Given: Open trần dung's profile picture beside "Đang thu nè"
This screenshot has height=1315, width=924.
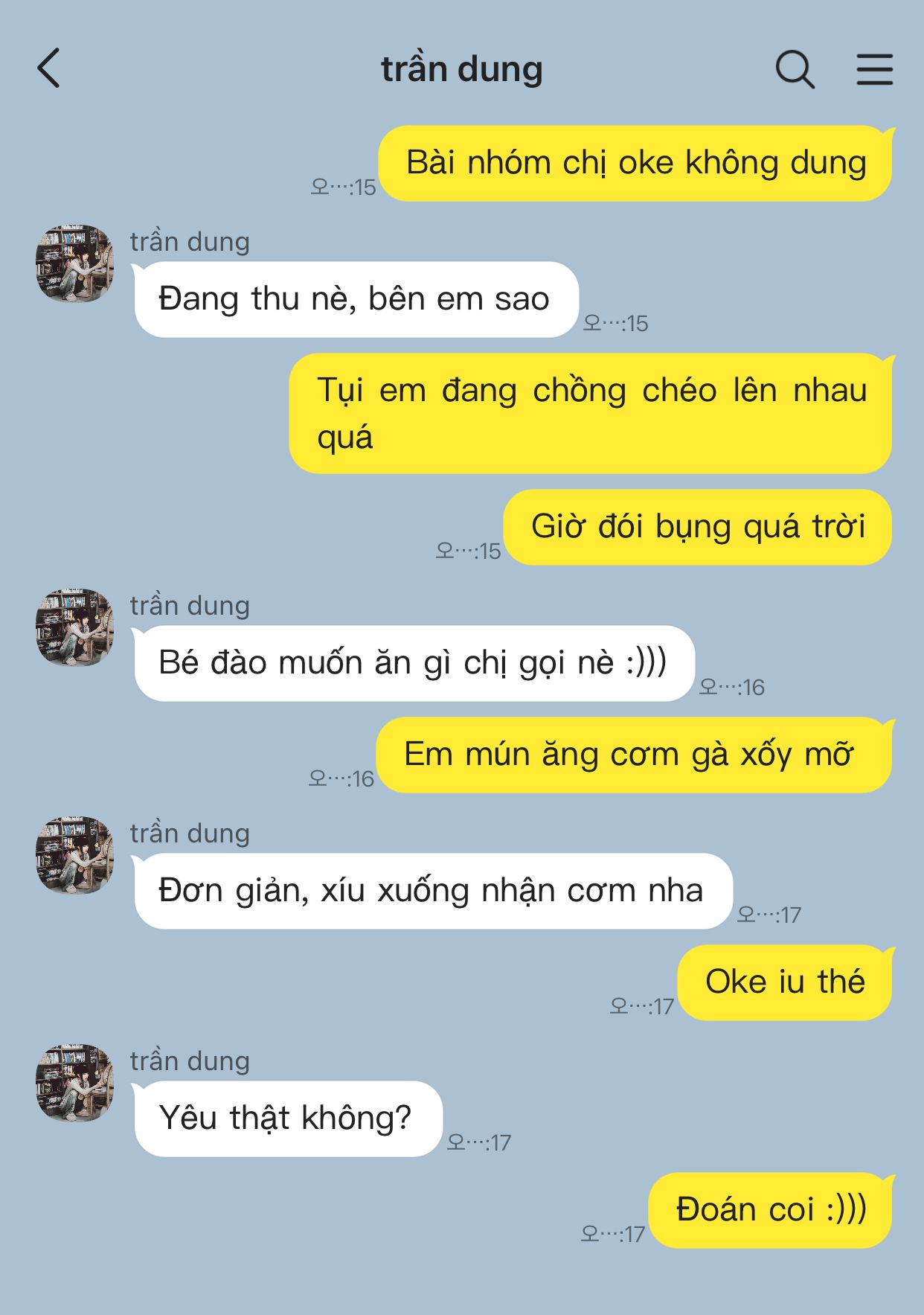Looking at the screenshot, I should (x=74, y=263).
